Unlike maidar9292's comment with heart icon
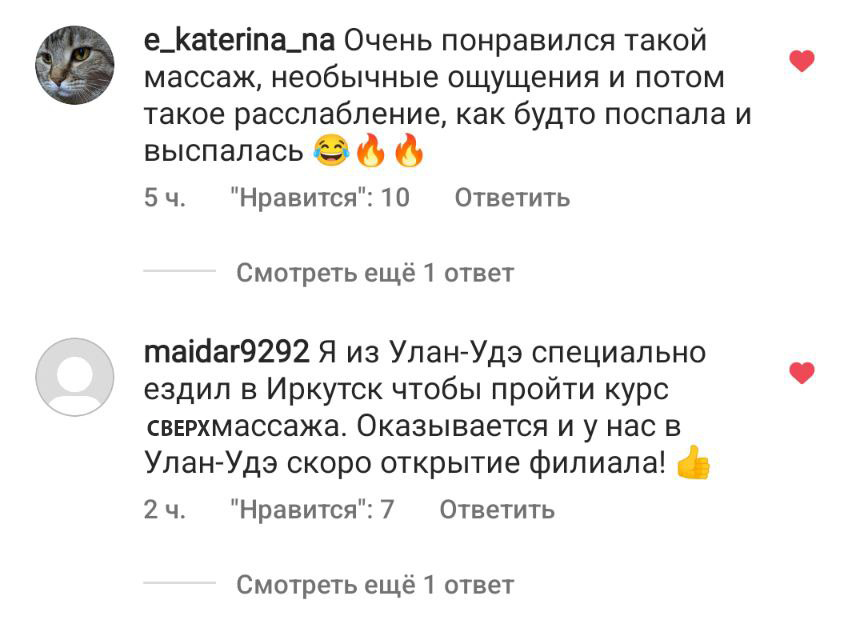 (x=802, y=374)
